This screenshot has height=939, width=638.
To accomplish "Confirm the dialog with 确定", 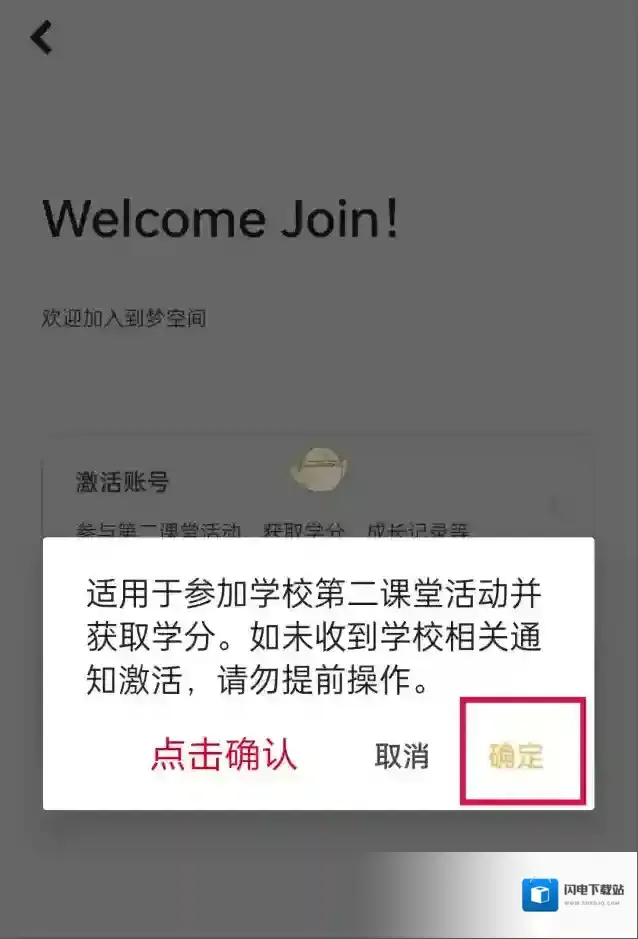I will [x=516, y=755].
